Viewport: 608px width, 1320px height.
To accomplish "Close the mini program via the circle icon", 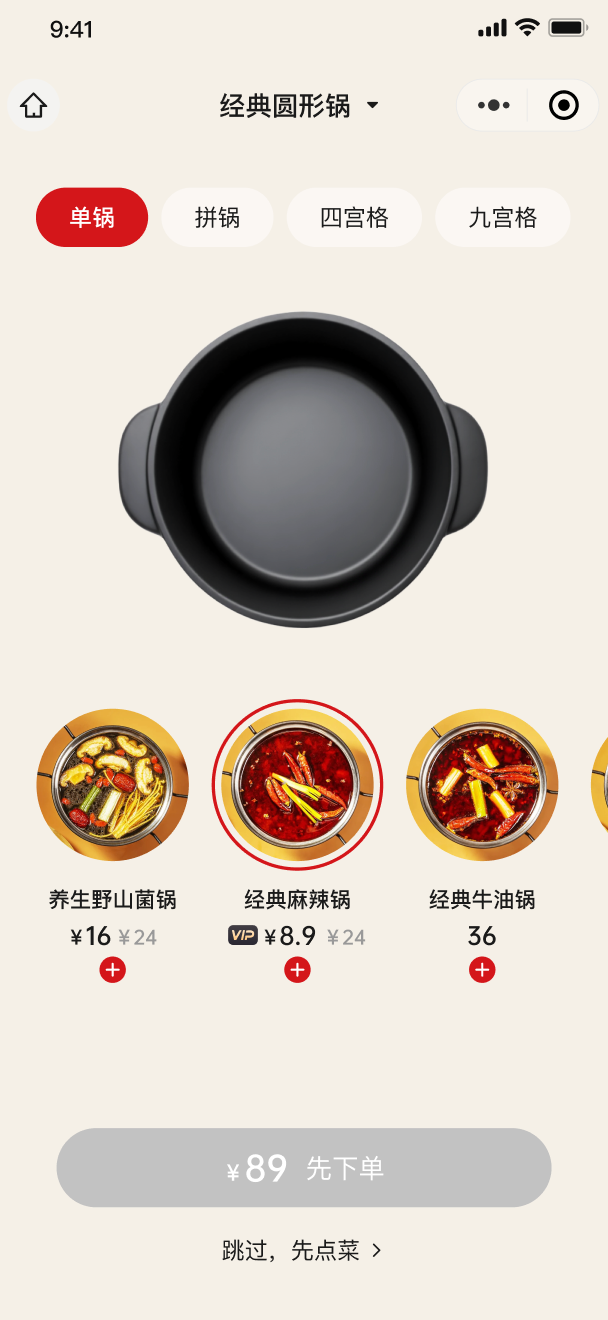I will pos(564,105).
